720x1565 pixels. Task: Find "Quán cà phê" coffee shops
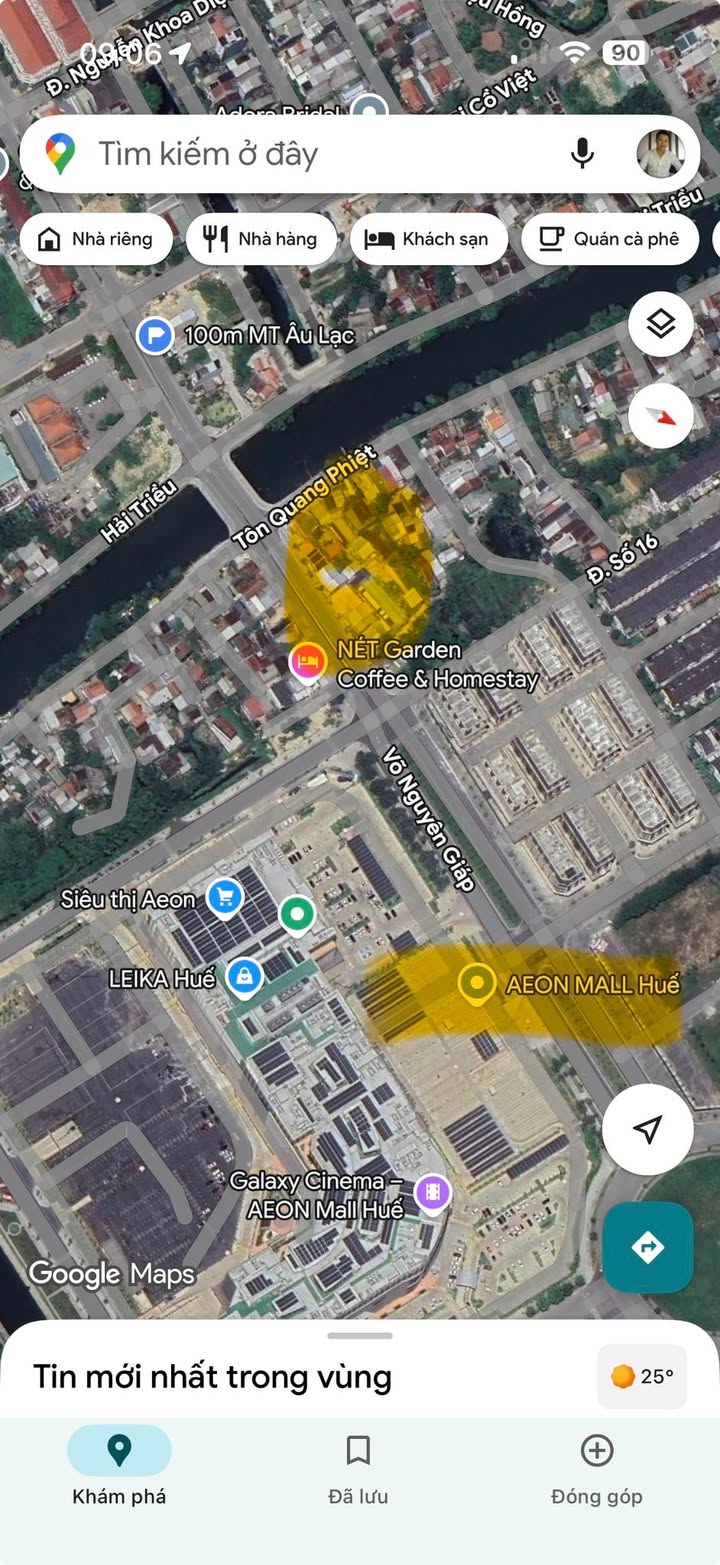609,239
